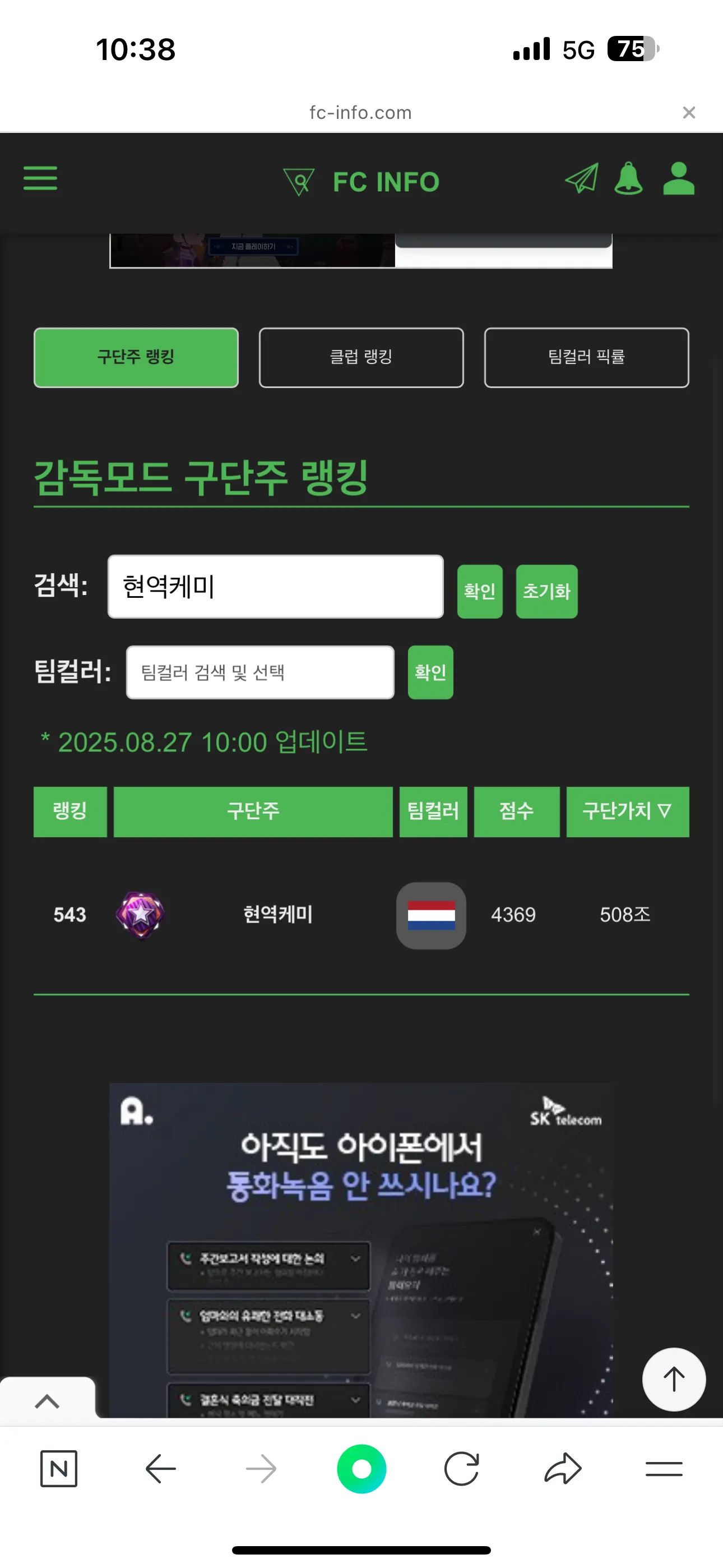Confirm team color with 확인 button
Image resolution: width=723 pixels, height=1568 pixels.
point(430,672)
